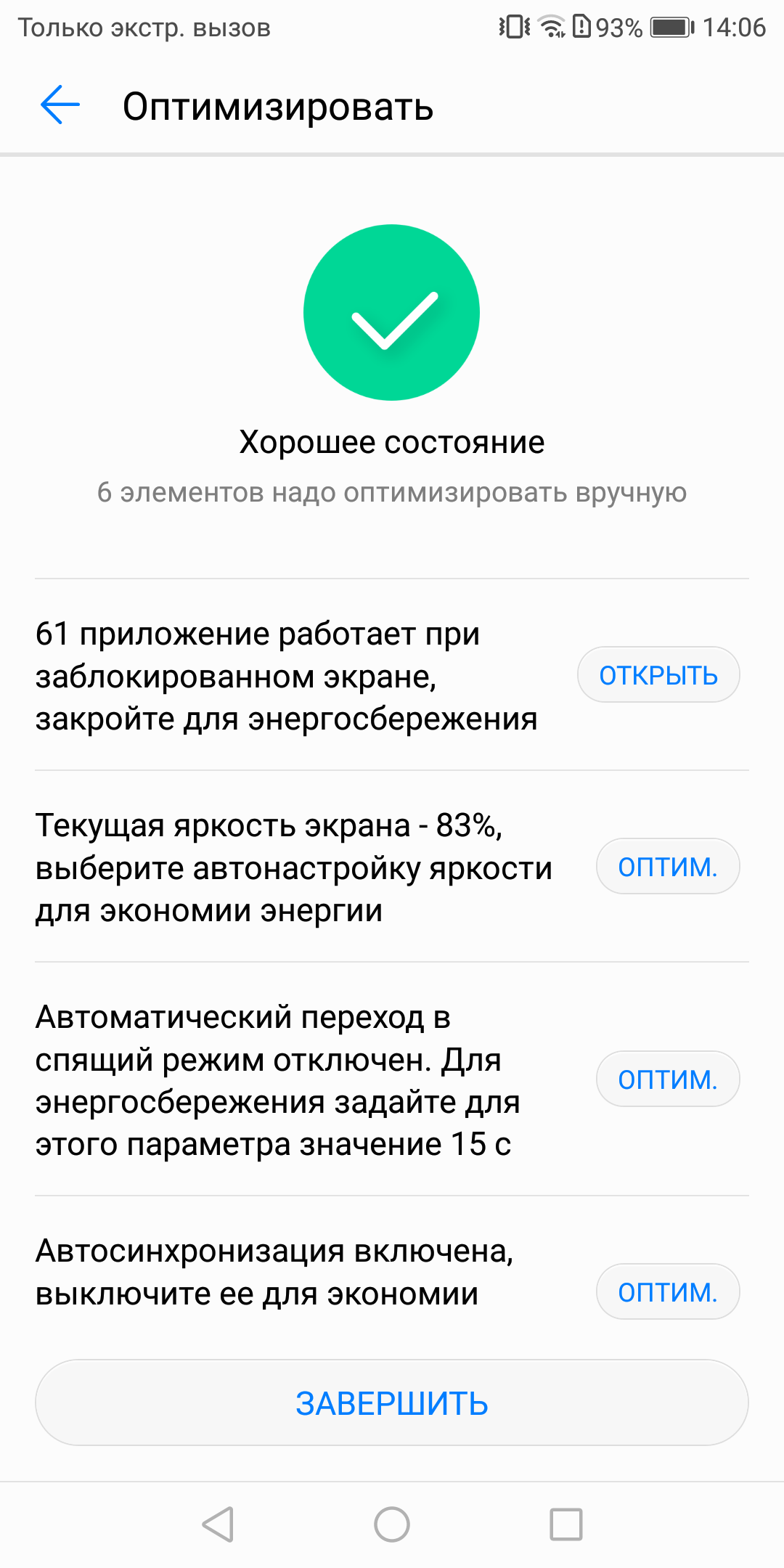Screen dimensions: 784x1568
Task: Optimize the auto-sync setting
Action: (668, 1291)
